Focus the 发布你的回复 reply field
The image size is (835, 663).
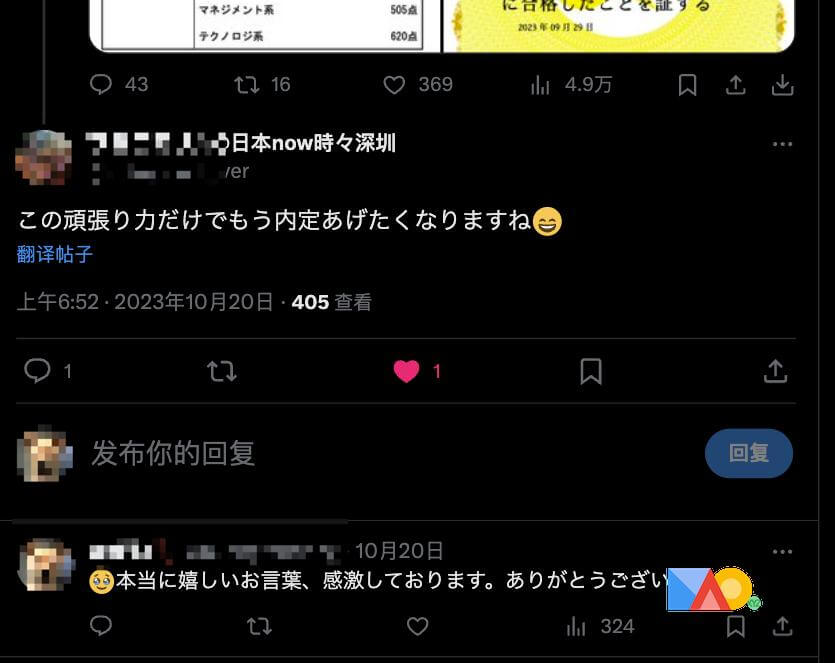tap(380, 453)
